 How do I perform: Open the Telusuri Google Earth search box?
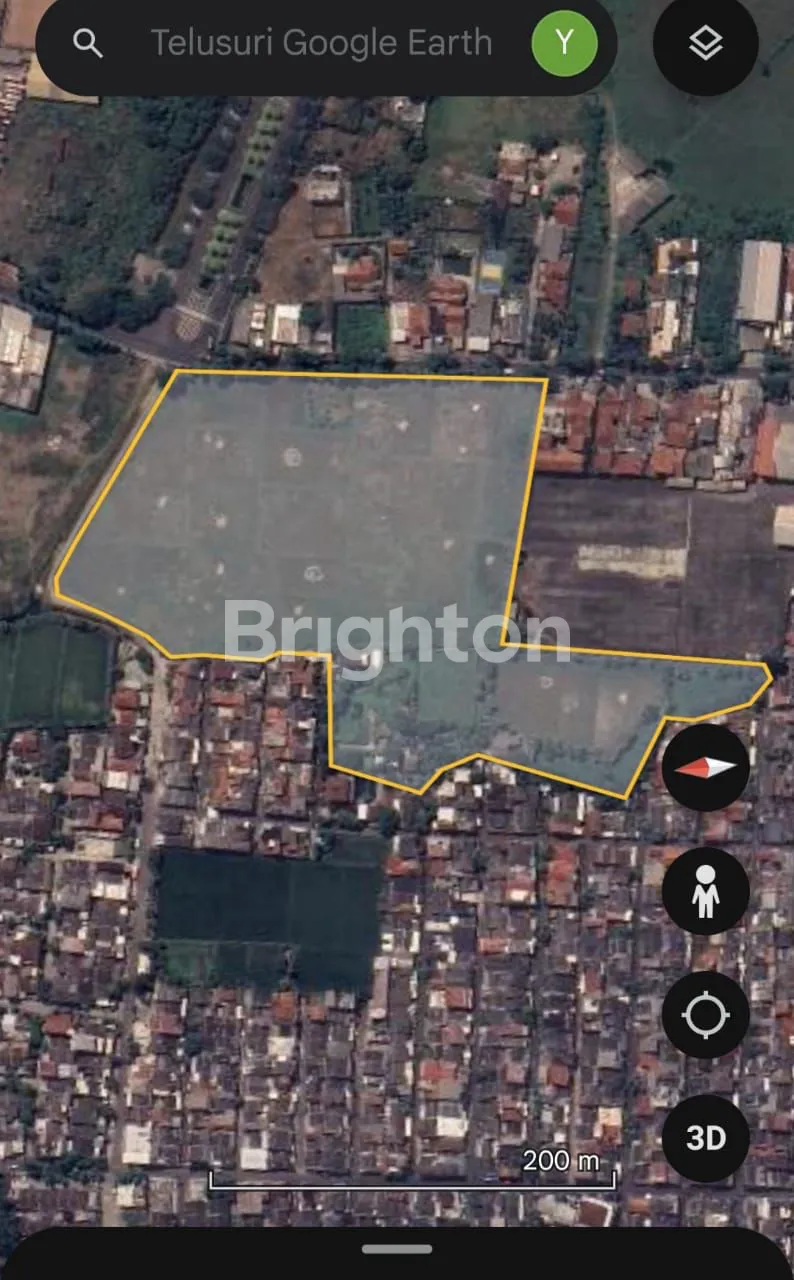[x=320, y=43]
